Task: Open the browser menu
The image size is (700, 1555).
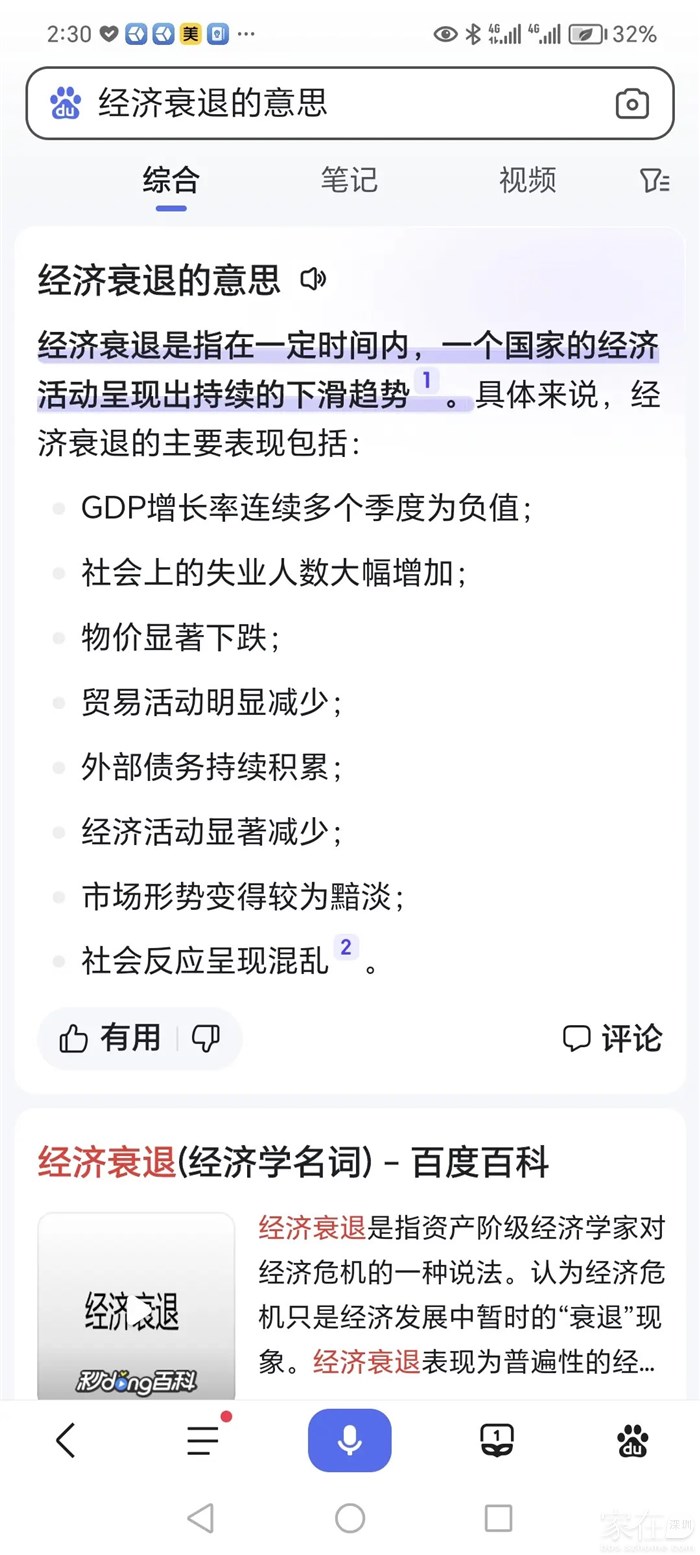Action: pos(203,1441)
